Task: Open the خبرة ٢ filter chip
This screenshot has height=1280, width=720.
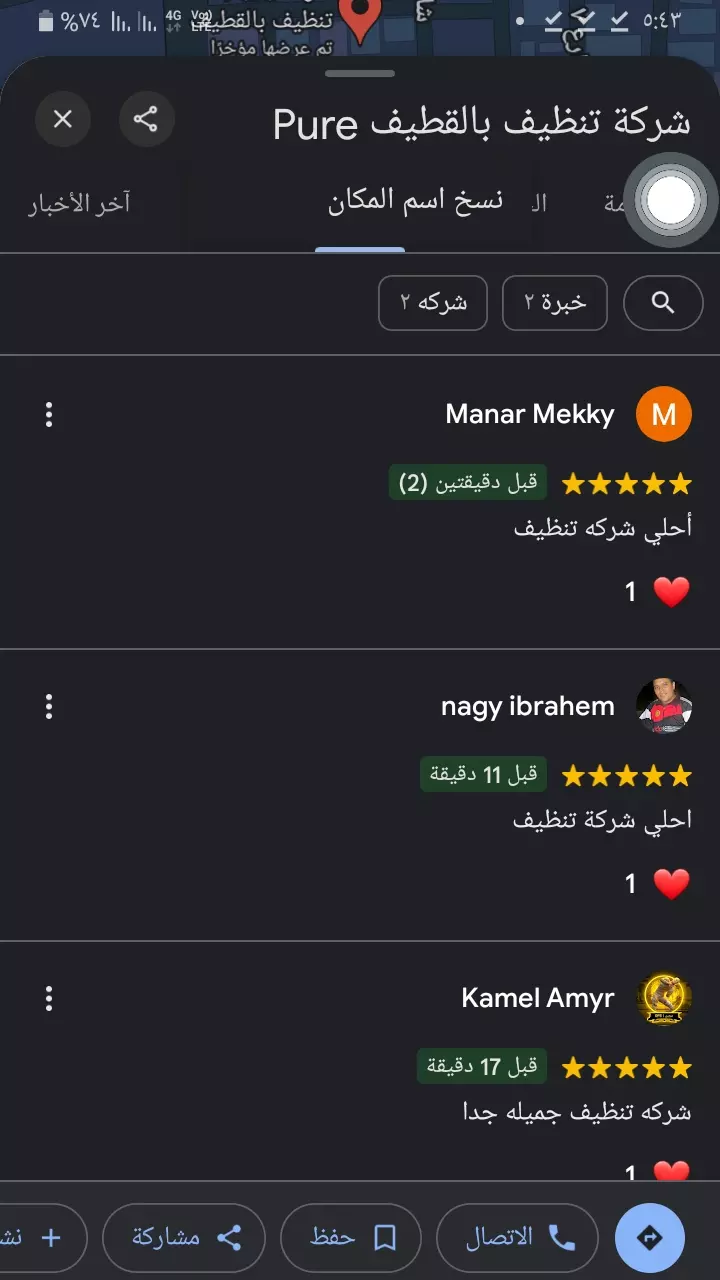Action: (555, 303)
